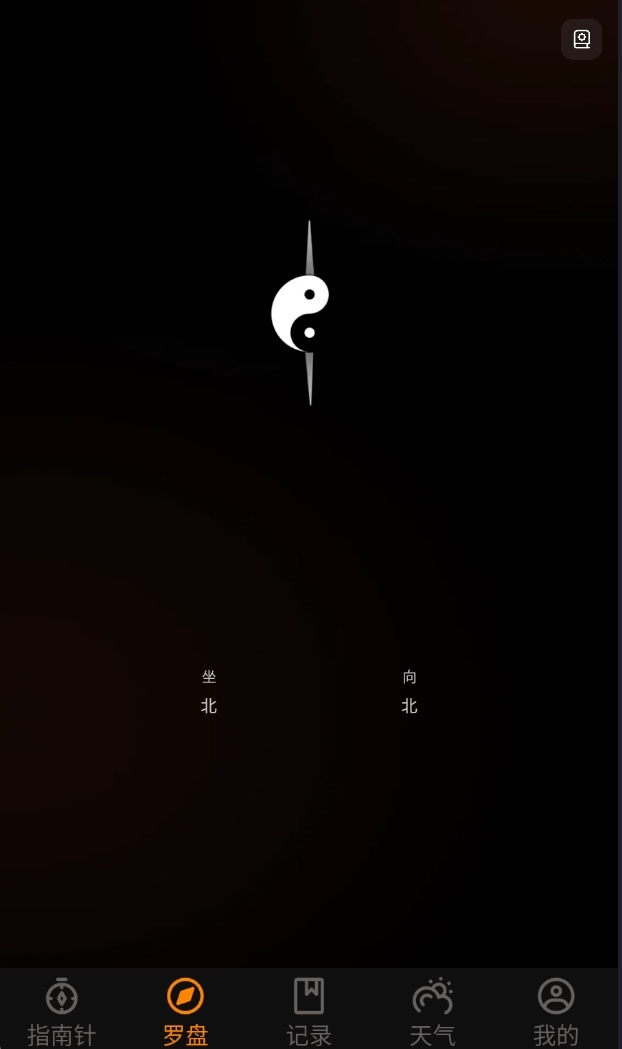Open the 我的 profile tab
This screenshot has width=622, height=1049.
556,1010
